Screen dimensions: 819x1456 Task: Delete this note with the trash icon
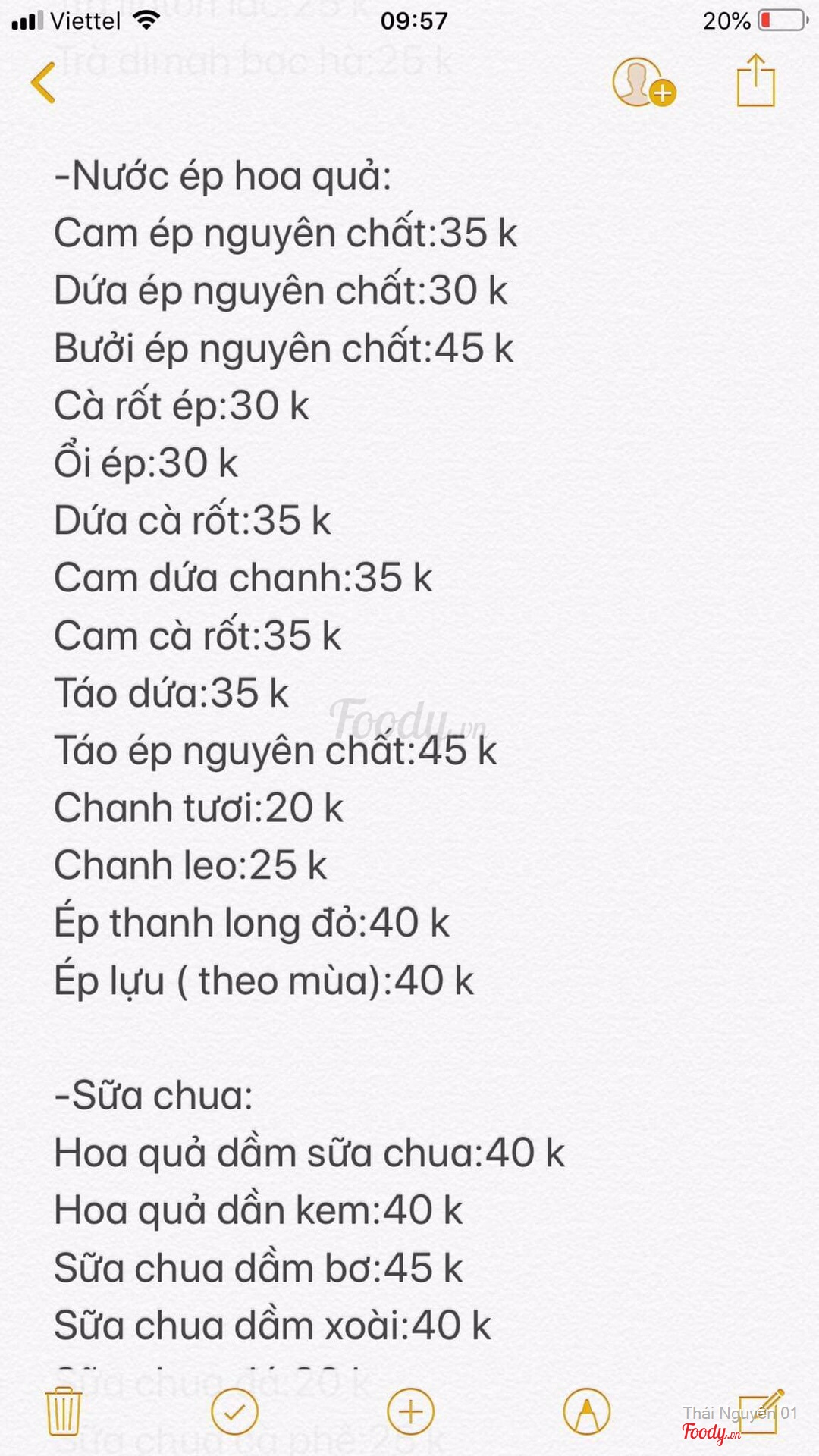pos(64,1410)
